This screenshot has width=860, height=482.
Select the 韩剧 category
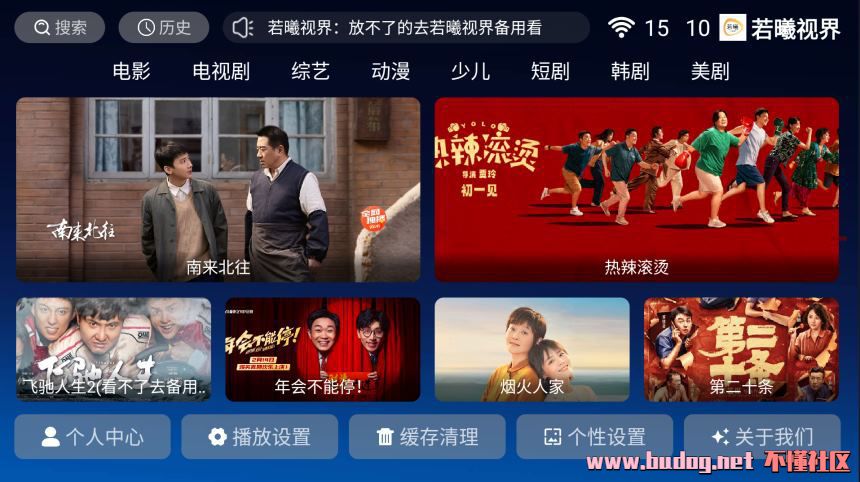[630, 71]
